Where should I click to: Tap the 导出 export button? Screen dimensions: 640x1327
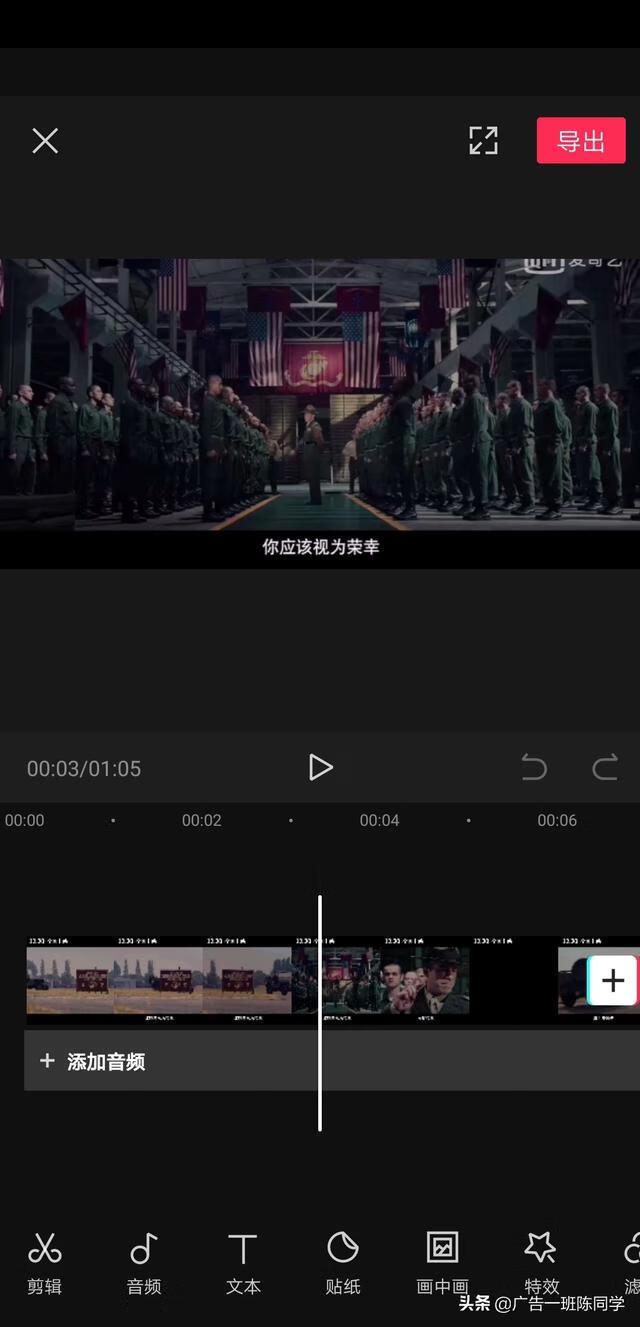(580, 140)
